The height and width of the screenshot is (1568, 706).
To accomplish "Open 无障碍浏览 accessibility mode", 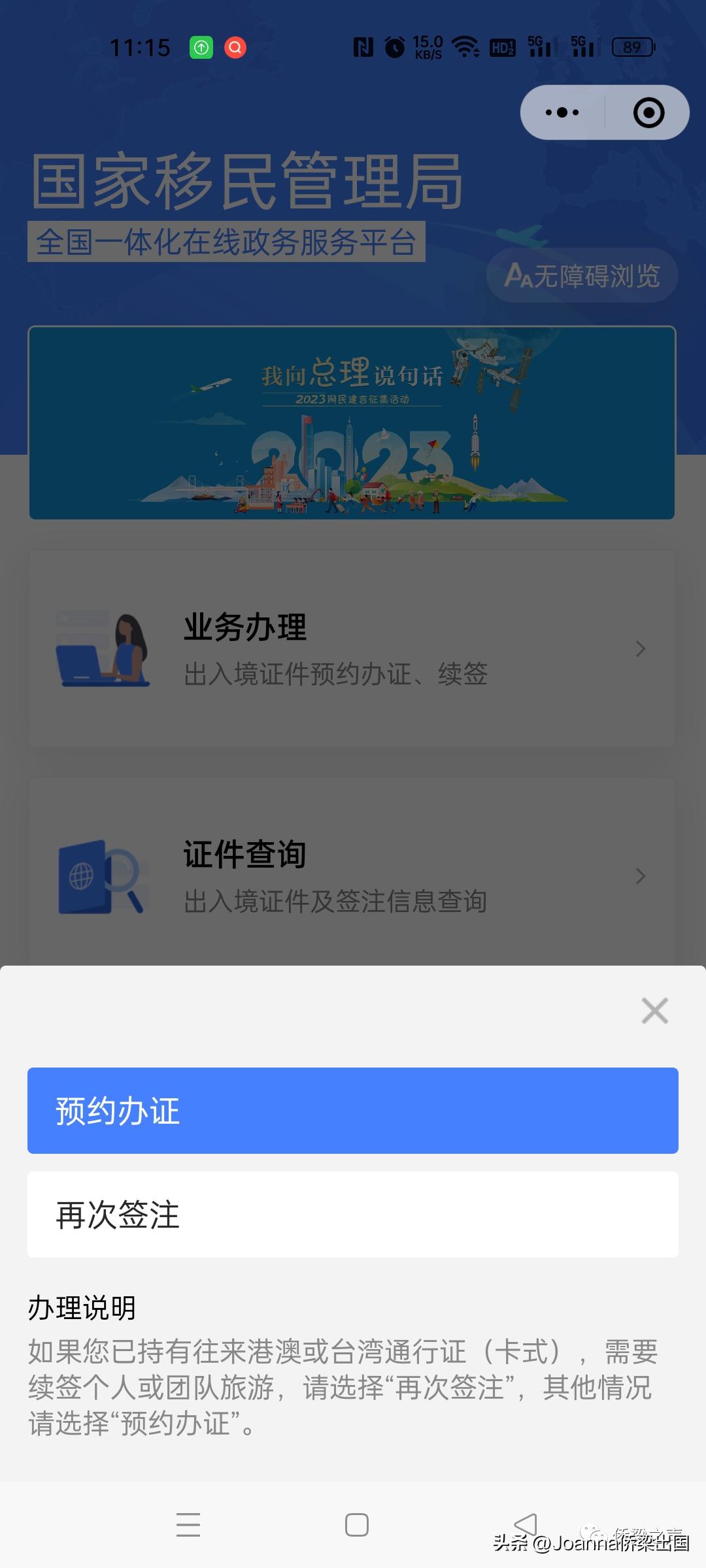I will (x=581, y=275).
